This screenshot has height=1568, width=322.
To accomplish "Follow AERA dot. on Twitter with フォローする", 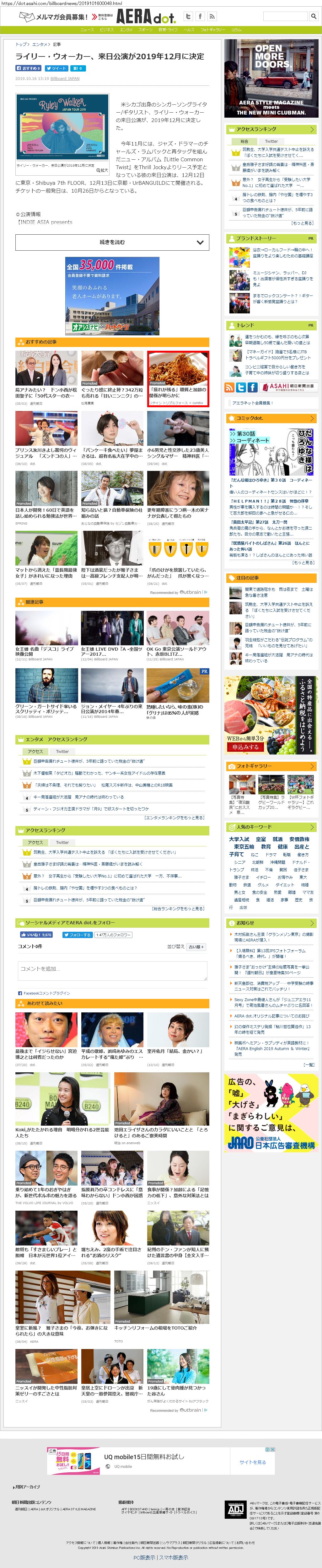I will pos(77,934).
